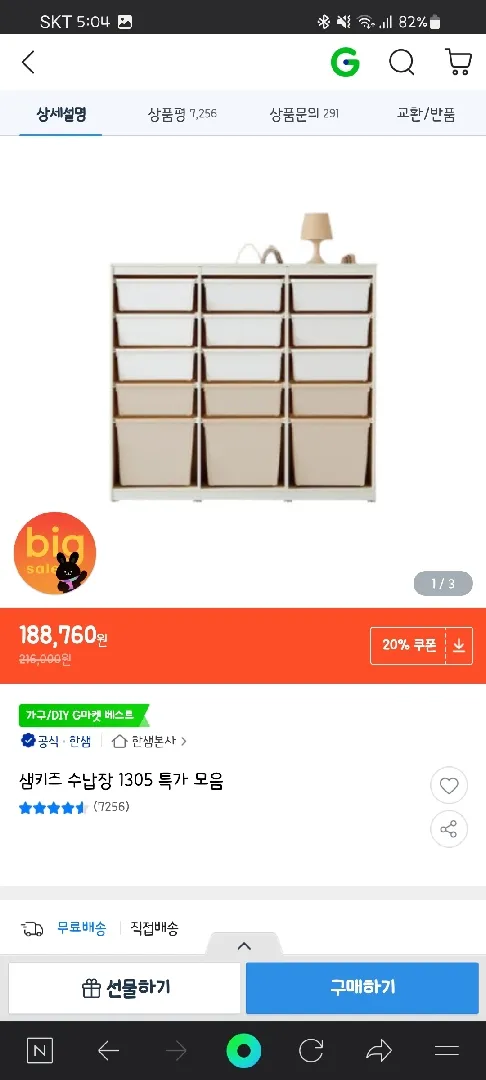This screenshot has width=486, height=1080.
Task: Open the big sale badge
Action: [x=55, y=554]
